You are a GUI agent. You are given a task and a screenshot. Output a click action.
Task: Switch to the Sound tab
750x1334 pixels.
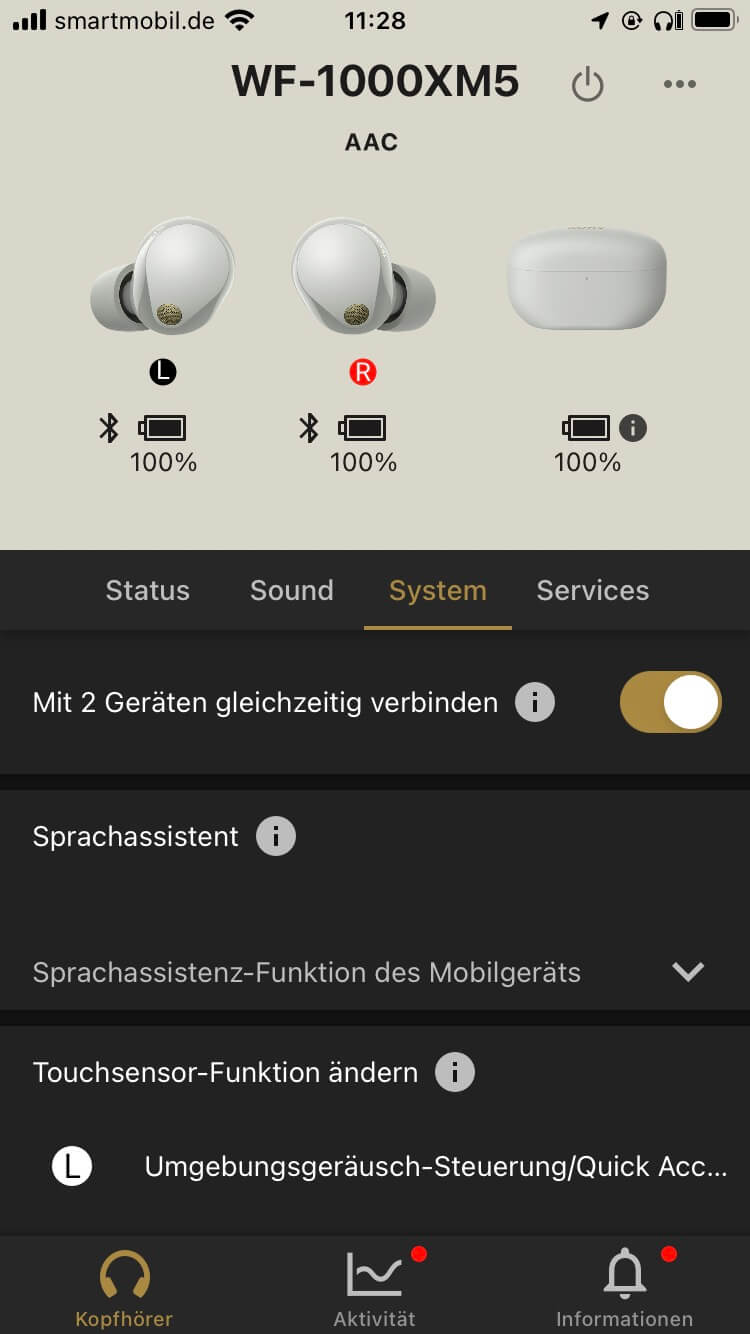tap(291, 590)
